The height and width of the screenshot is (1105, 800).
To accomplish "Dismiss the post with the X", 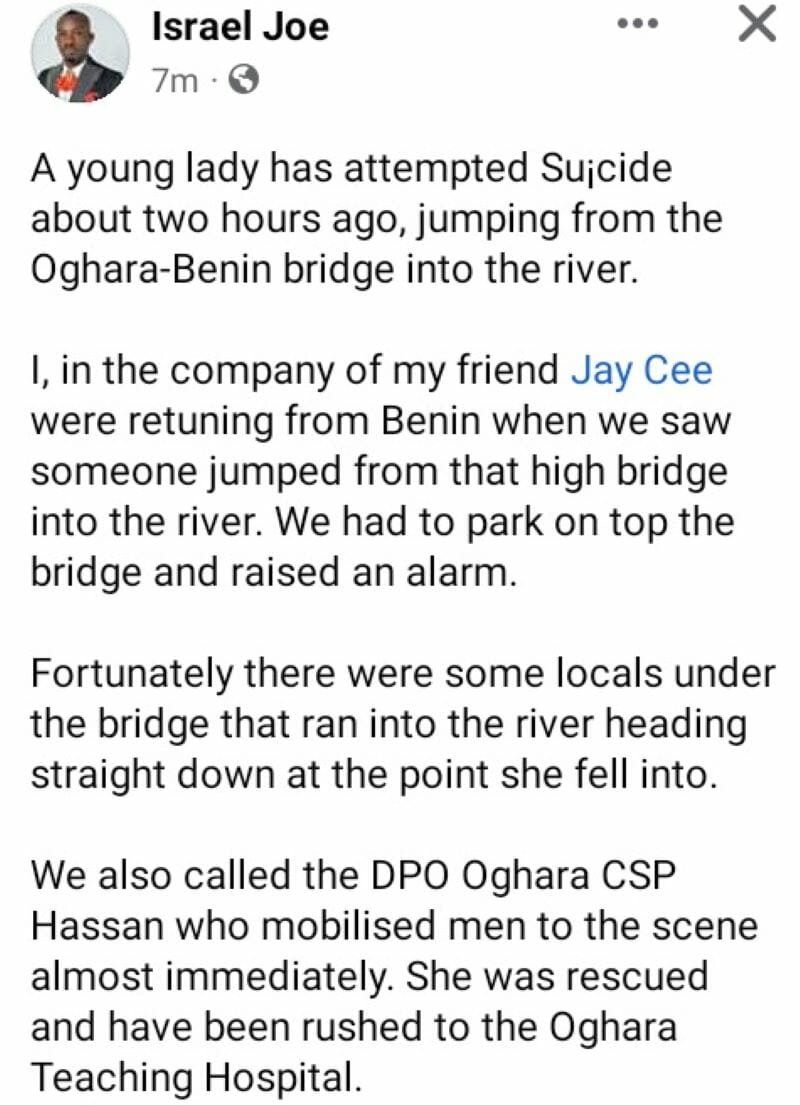I will coord(756,24).
